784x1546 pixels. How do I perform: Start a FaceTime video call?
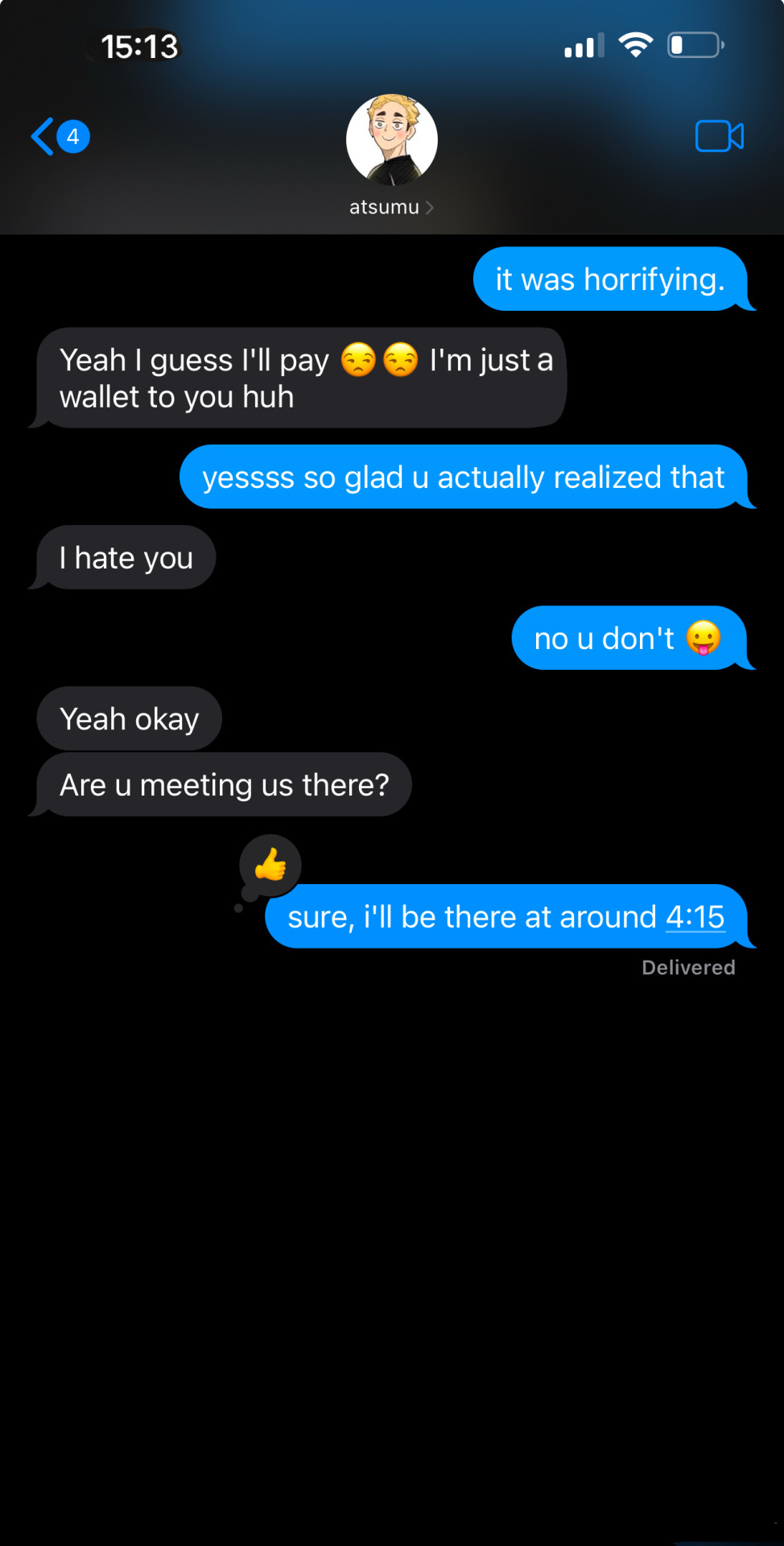pos(719,136)
